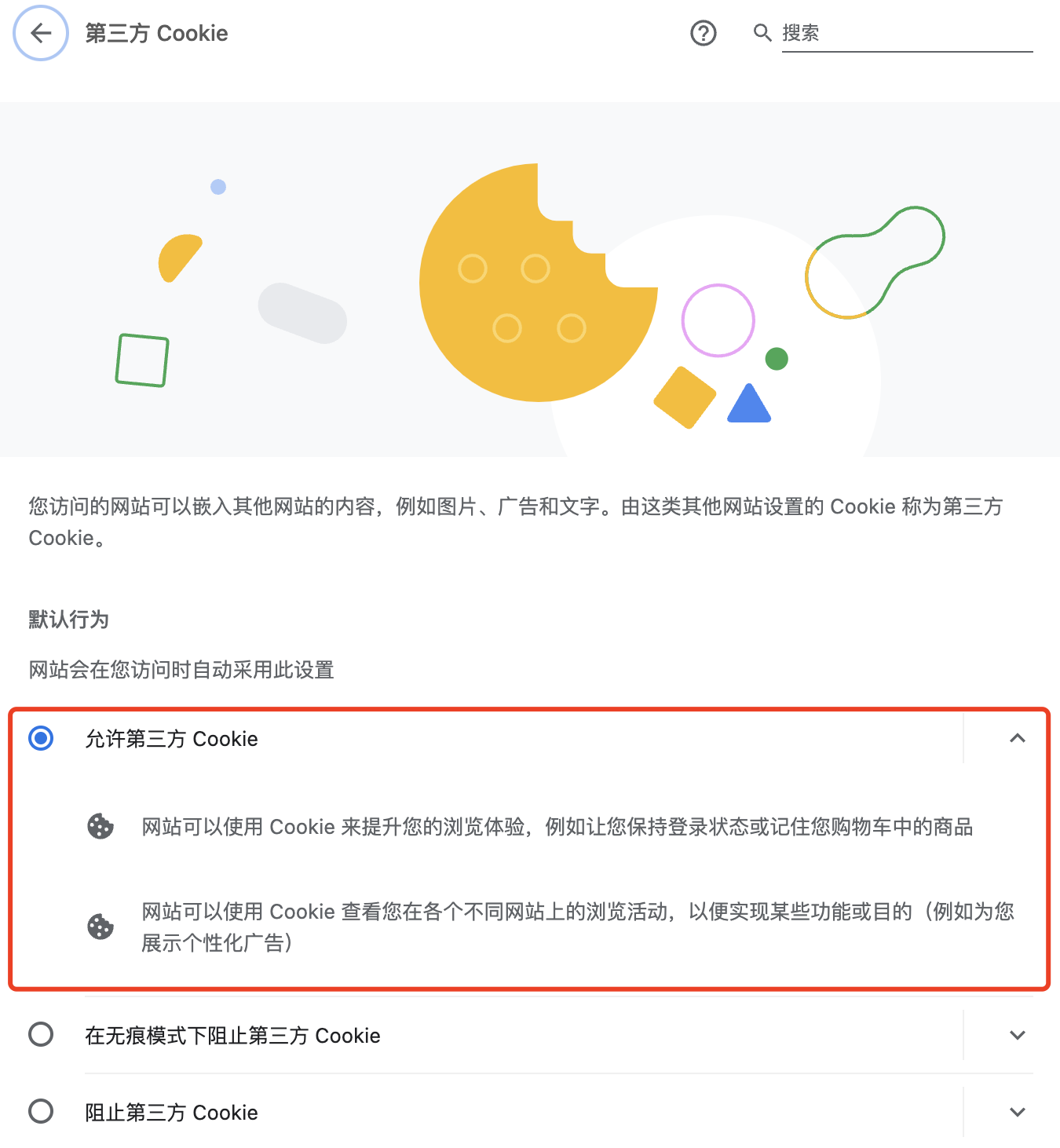Go back from 第三方 Cookie page

coord(41,33)
